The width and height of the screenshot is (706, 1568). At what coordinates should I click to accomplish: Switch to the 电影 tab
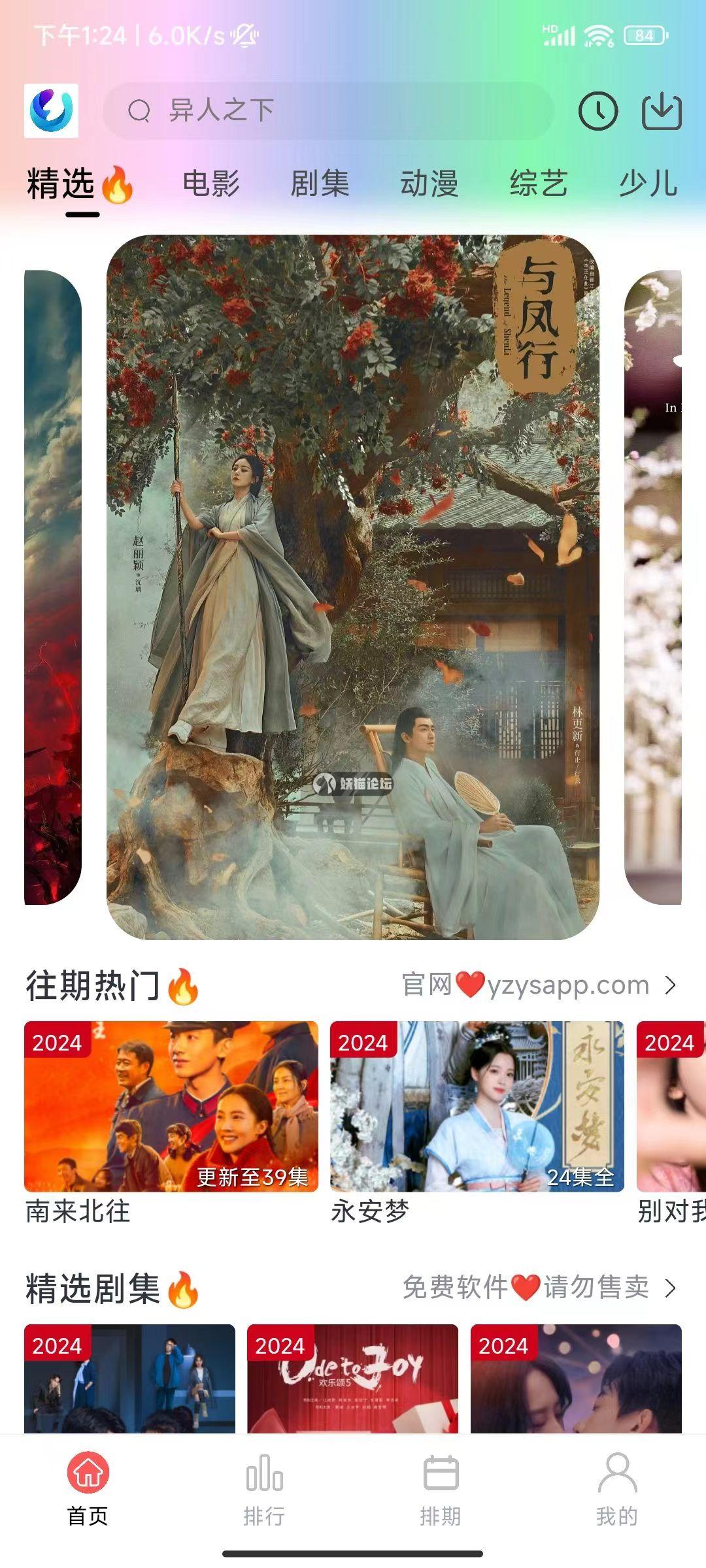point(211,183)
